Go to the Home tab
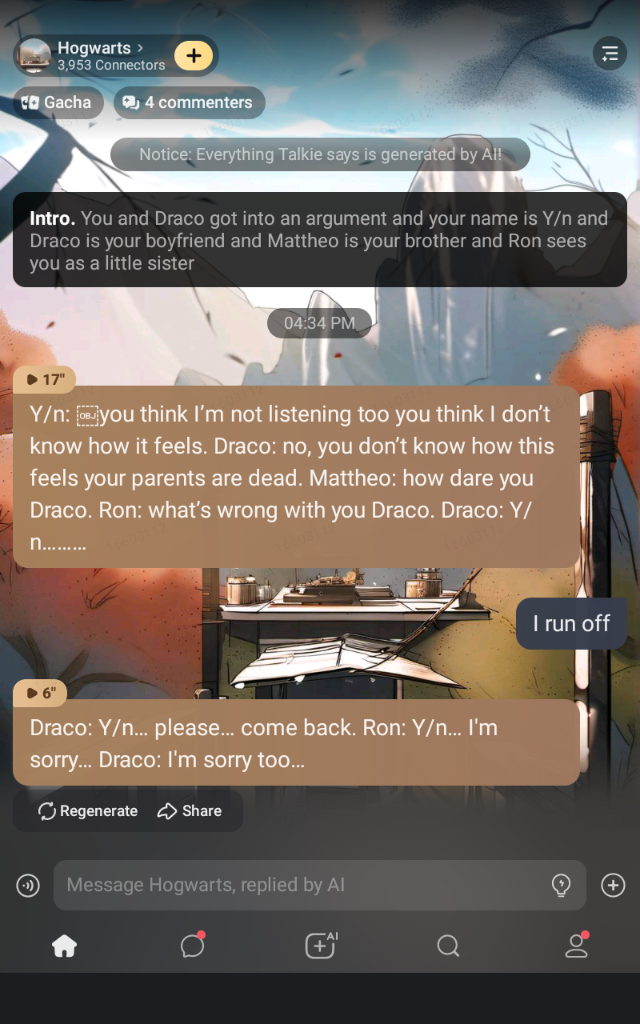The height and width of the screenshot is (1024, 640). click(x=64, y=946)
